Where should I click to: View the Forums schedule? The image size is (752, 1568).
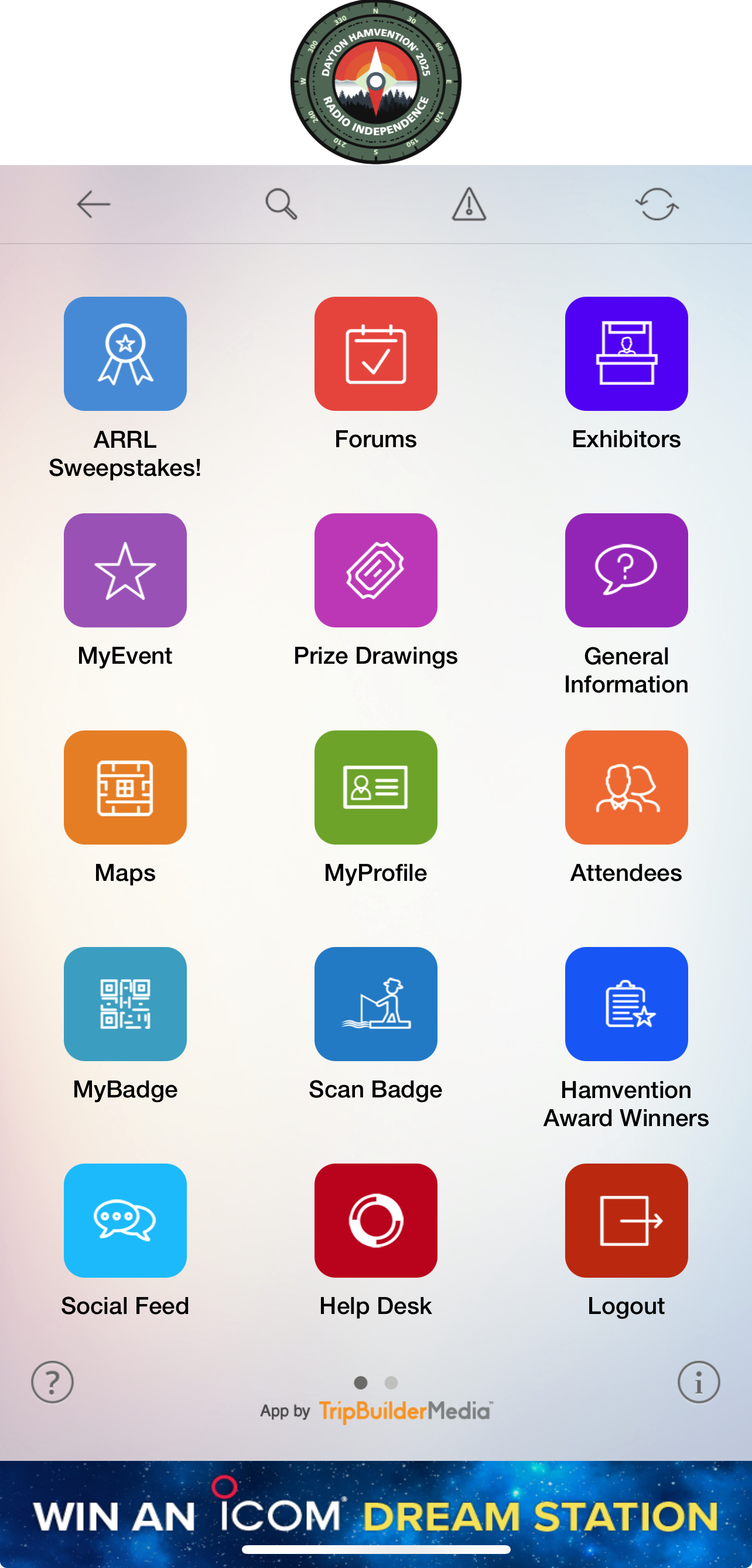375,354
